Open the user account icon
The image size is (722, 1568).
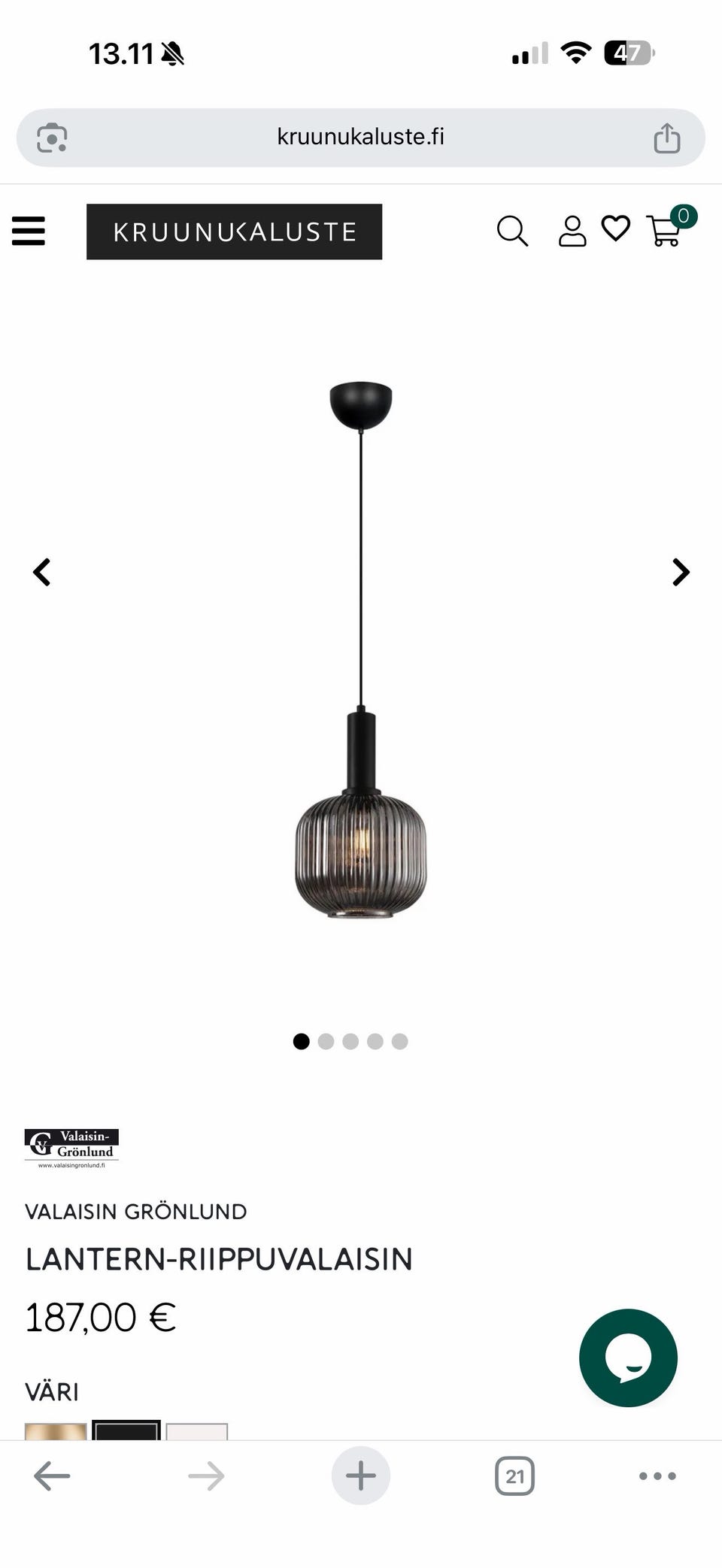click(x=572, y=231)
